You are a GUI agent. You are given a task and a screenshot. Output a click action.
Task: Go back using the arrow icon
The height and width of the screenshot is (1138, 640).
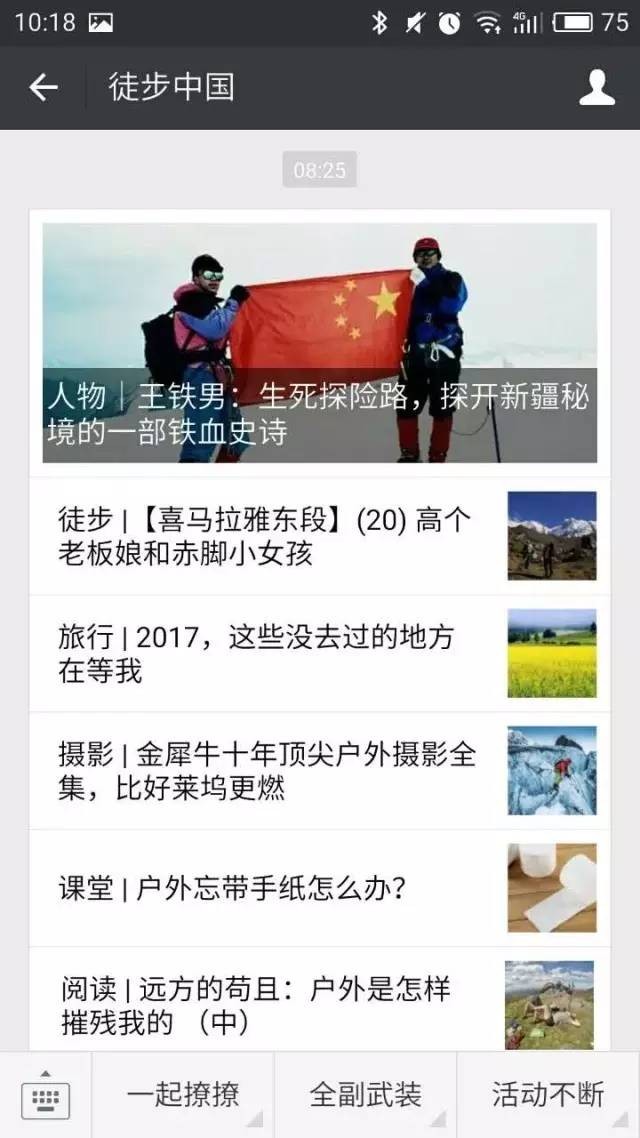[43, 88]
